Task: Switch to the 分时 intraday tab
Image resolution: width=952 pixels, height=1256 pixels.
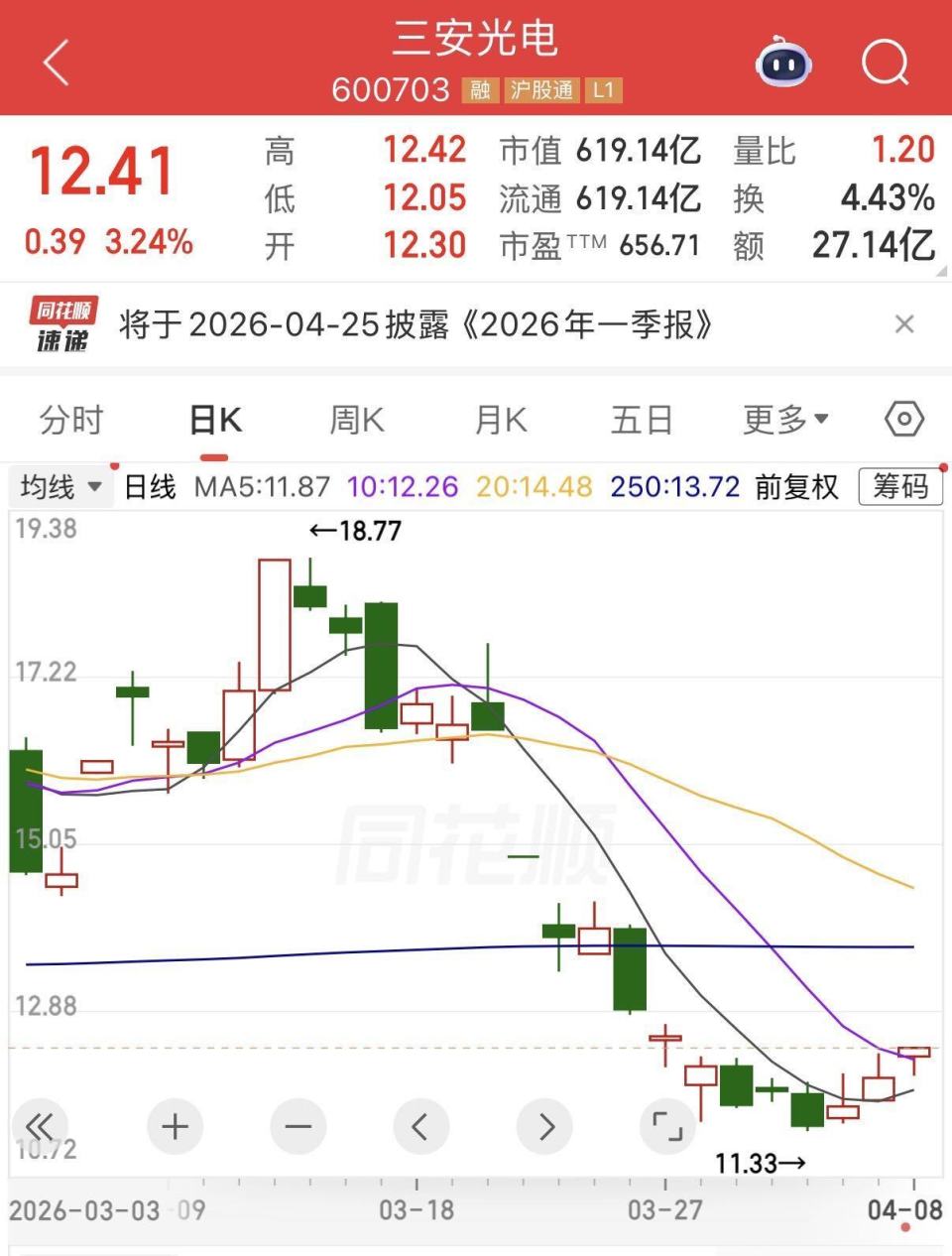Action: click(71, 420)
